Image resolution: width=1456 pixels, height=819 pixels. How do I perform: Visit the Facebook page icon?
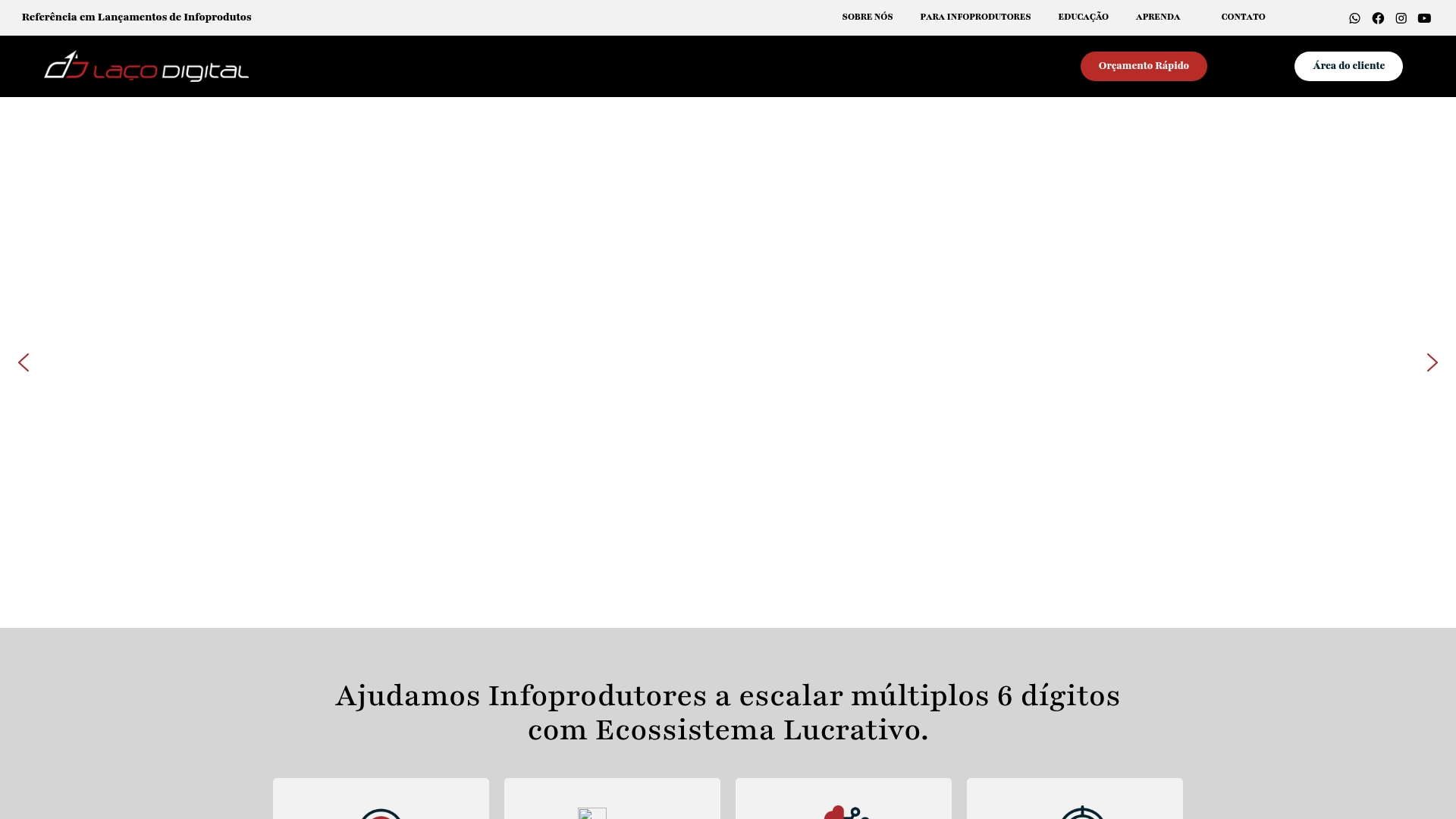pyautogui.click(x=1378, y=18)
